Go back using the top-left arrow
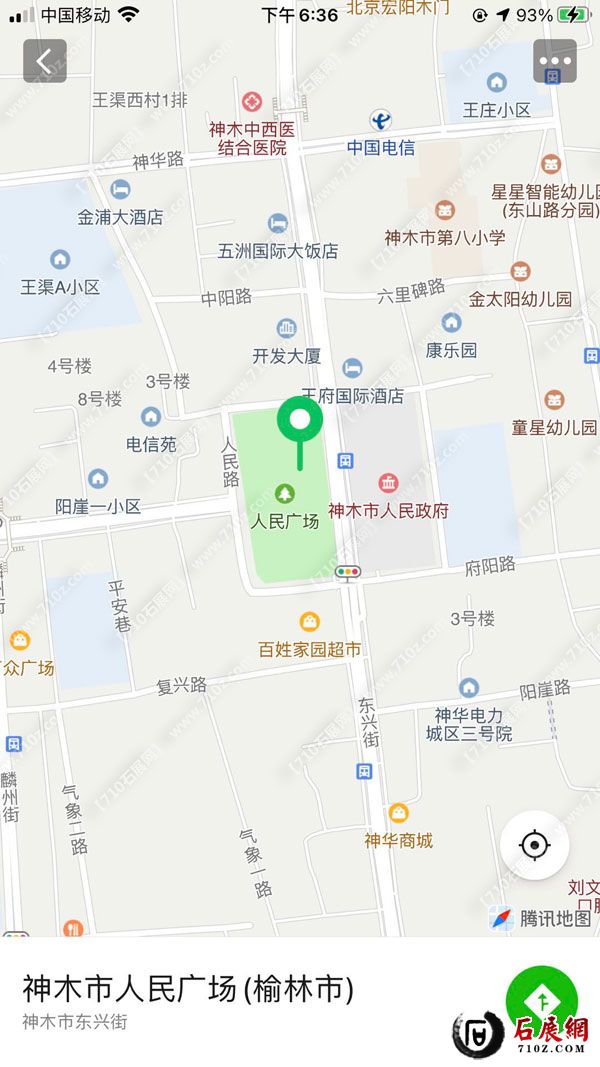 pyautogui.click(x=45, y=61)
